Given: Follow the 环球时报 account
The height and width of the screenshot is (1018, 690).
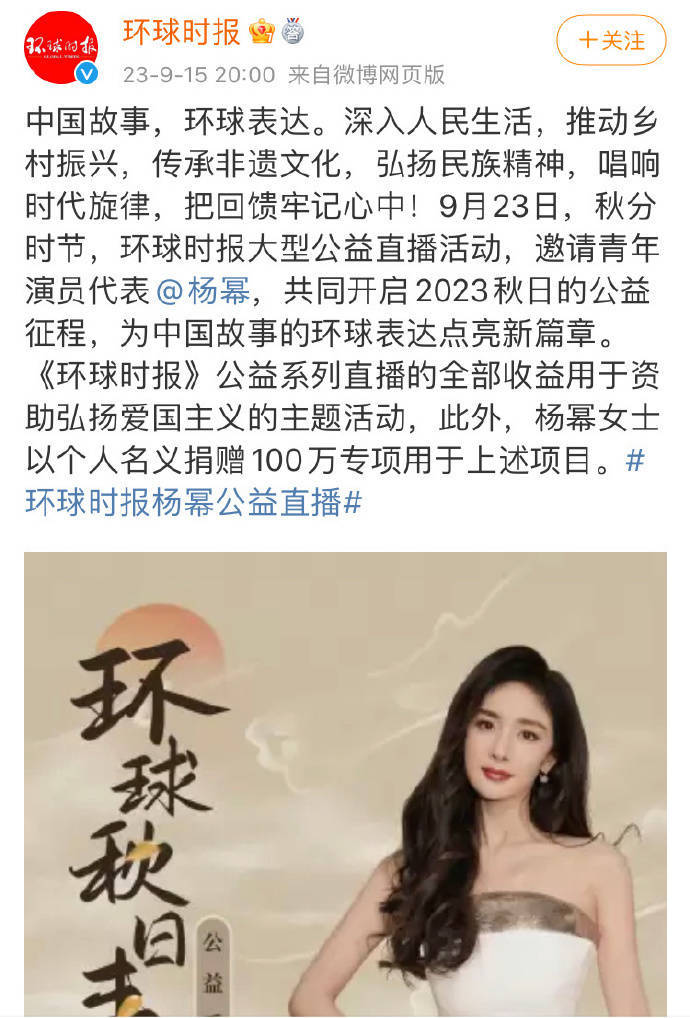Looking at the screenshot, I should [611, 41].
